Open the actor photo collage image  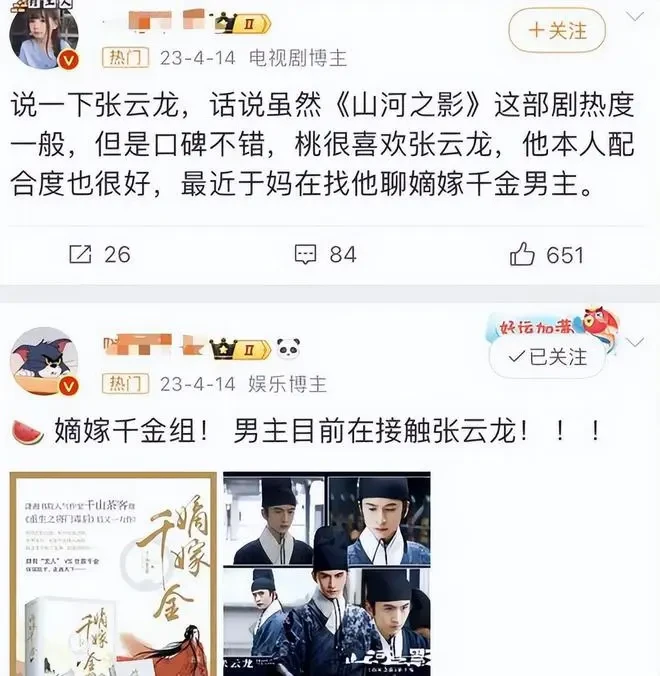pos(327,573)
